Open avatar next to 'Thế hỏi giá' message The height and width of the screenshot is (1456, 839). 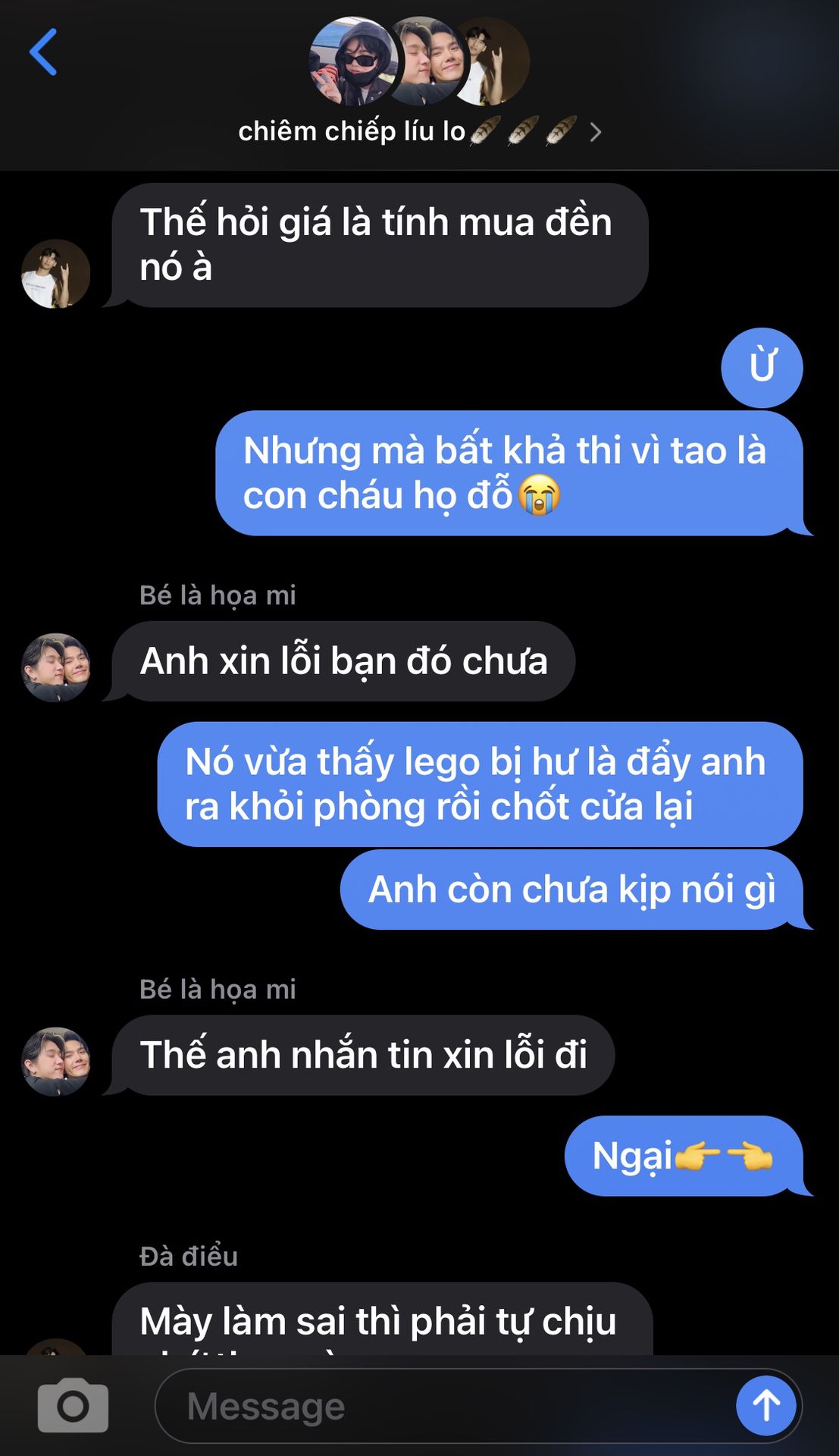pyautogui.click(x=55, y=274)
